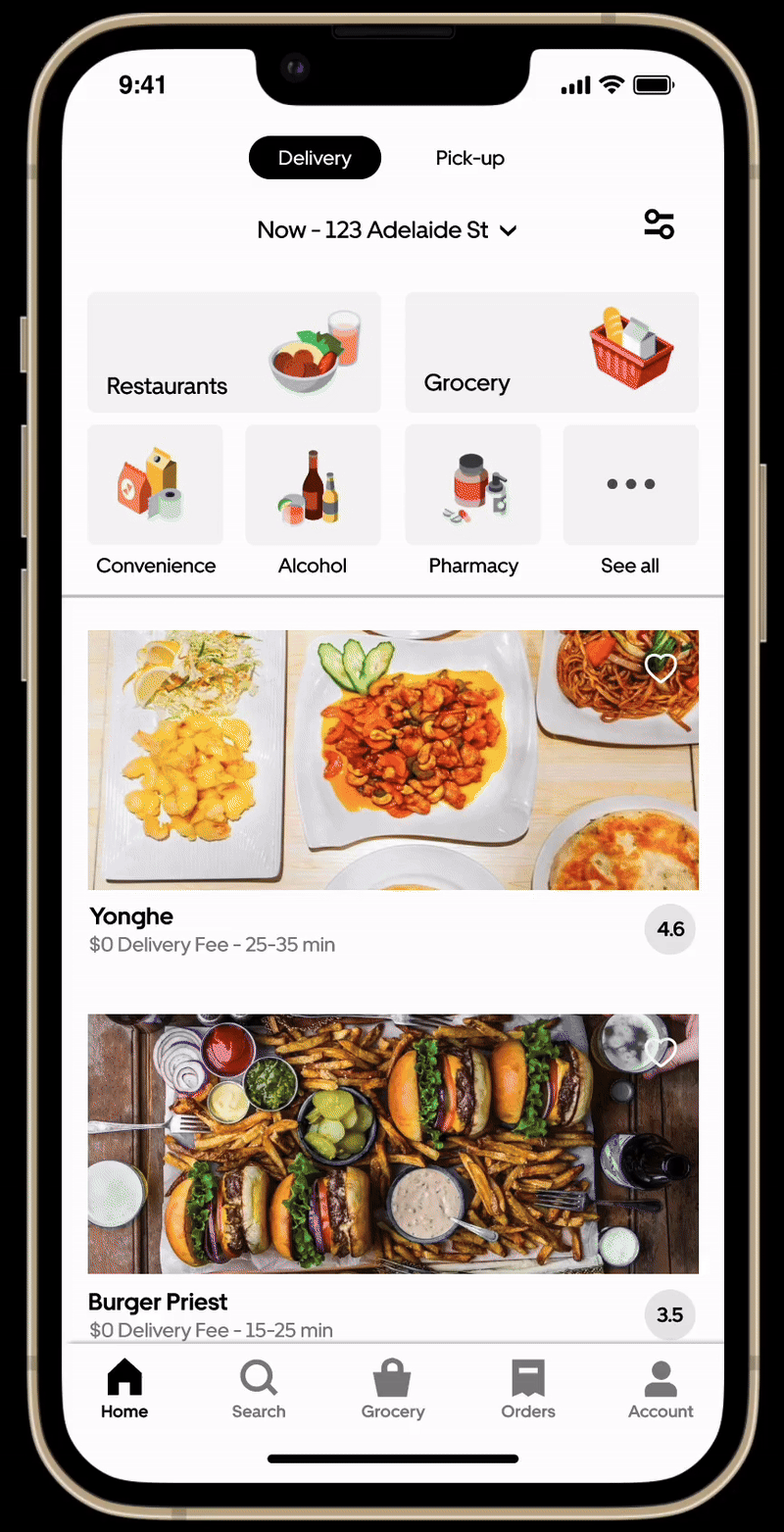This screenshot has width=784, height=1532.
Task: Open the Grocery tab in bottom bar
Action: coord(392,1390)
